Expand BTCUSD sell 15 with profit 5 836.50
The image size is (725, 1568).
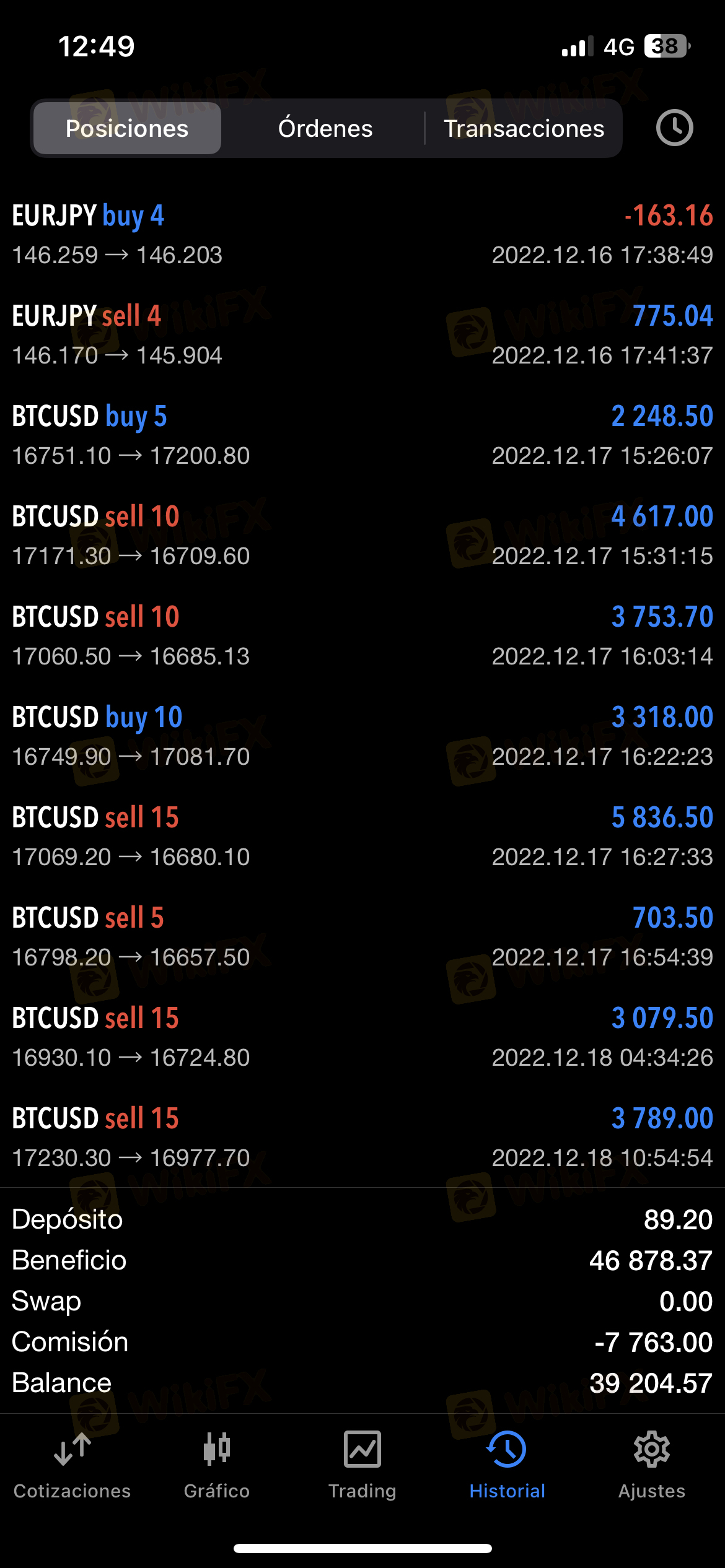[362, 837]
